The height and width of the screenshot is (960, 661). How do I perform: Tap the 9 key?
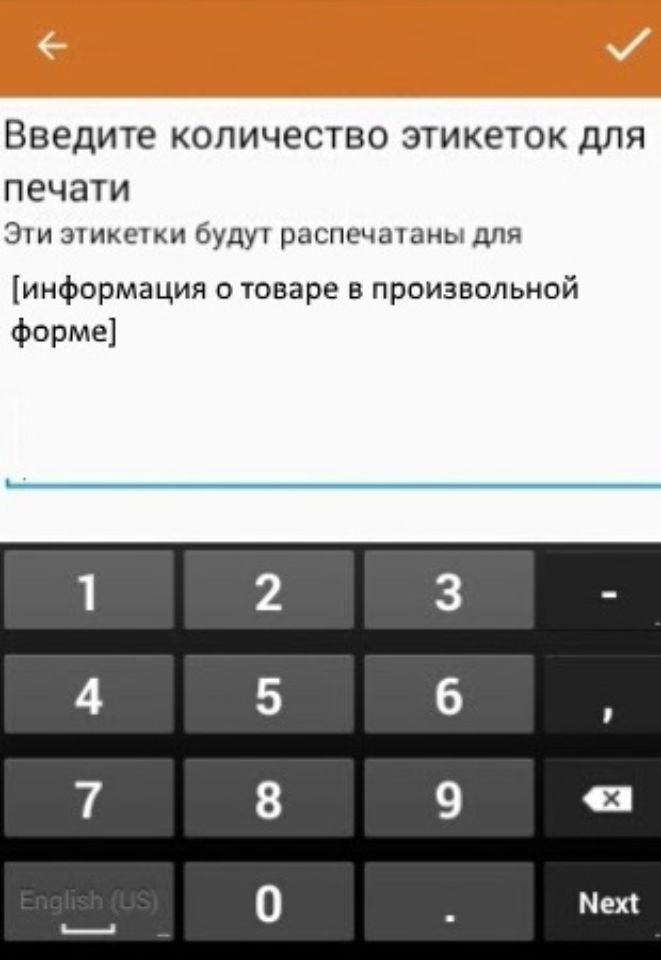coord(448,799)
